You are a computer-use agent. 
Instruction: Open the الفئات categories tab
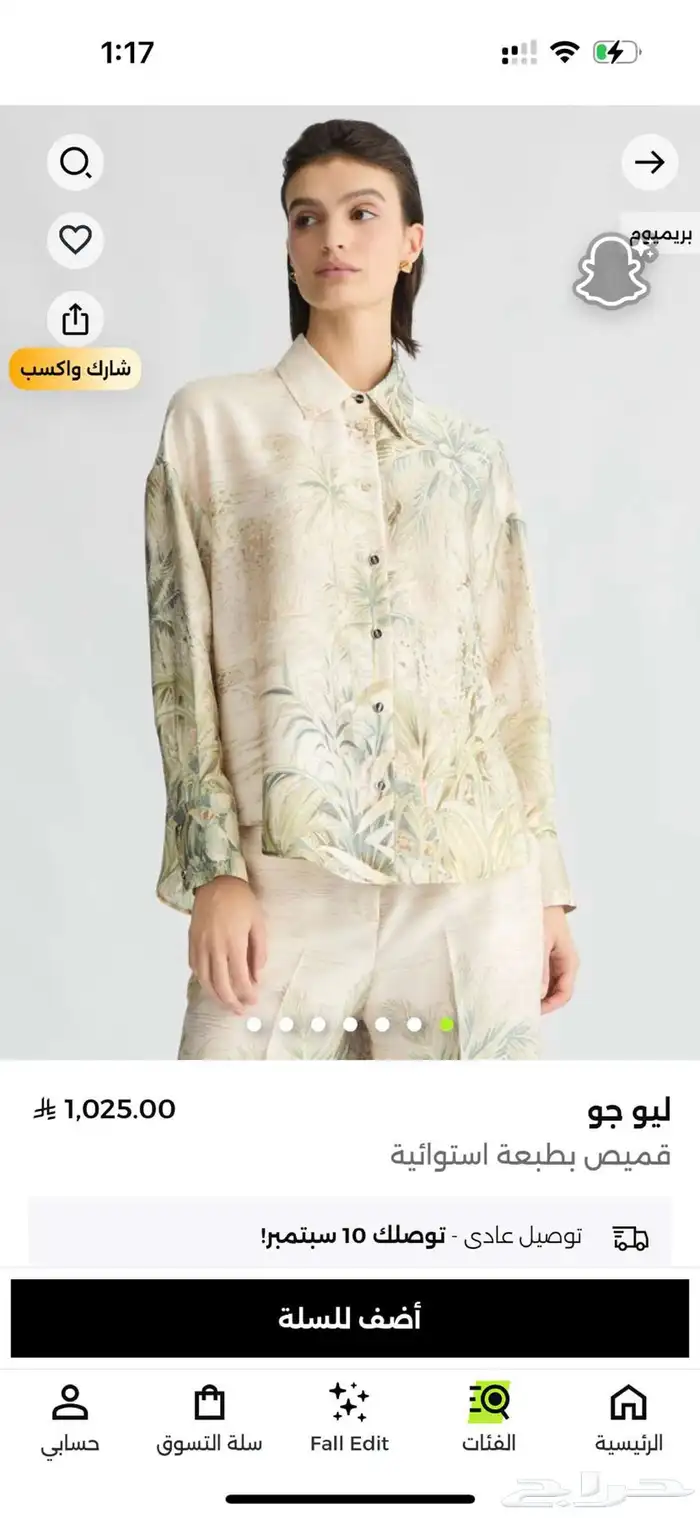point(489,1418)
